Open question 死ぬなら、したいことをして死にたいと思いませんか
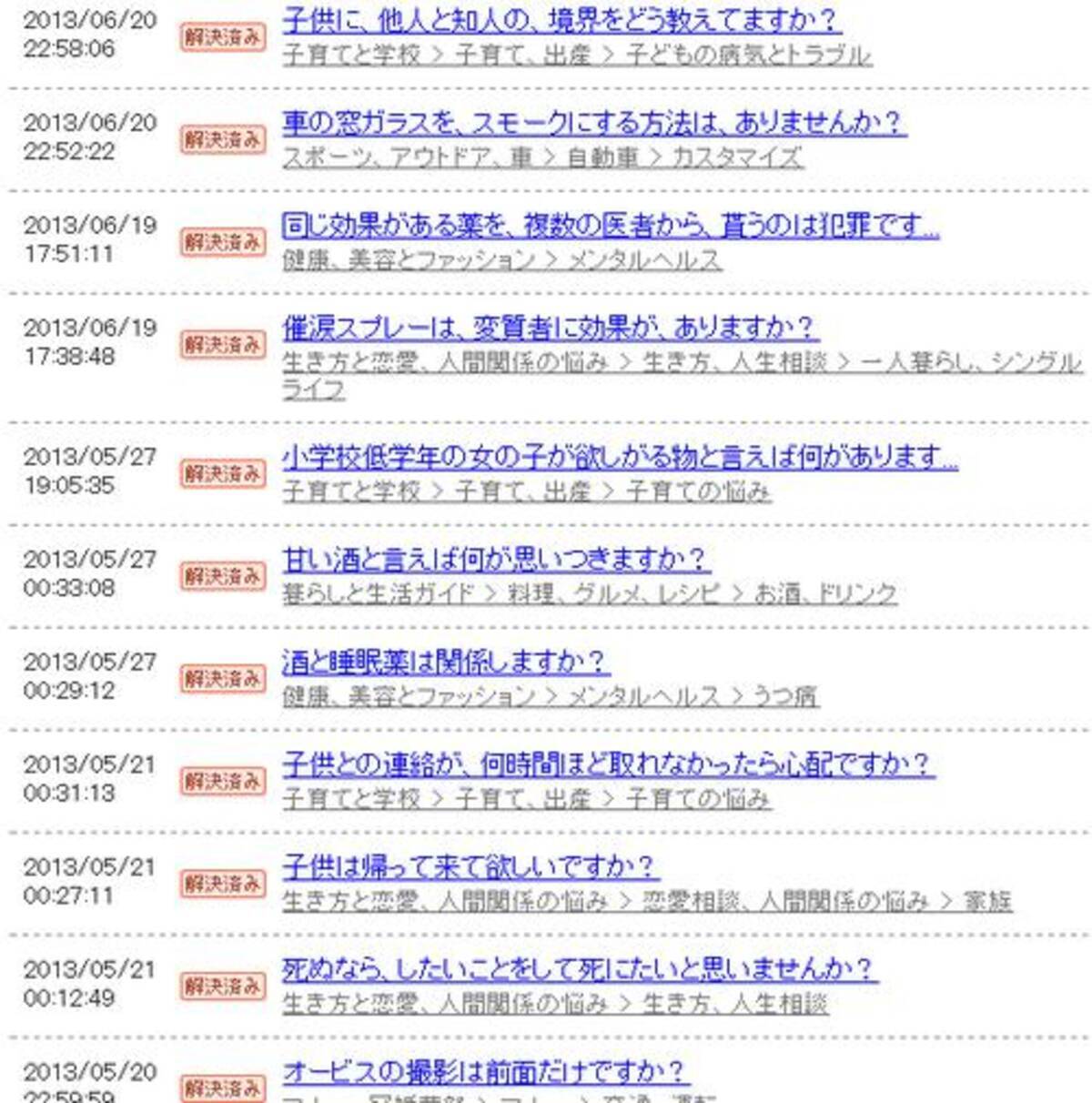Image resolution: width=1092 pixels, height=1103 pixels. (579, 969)
